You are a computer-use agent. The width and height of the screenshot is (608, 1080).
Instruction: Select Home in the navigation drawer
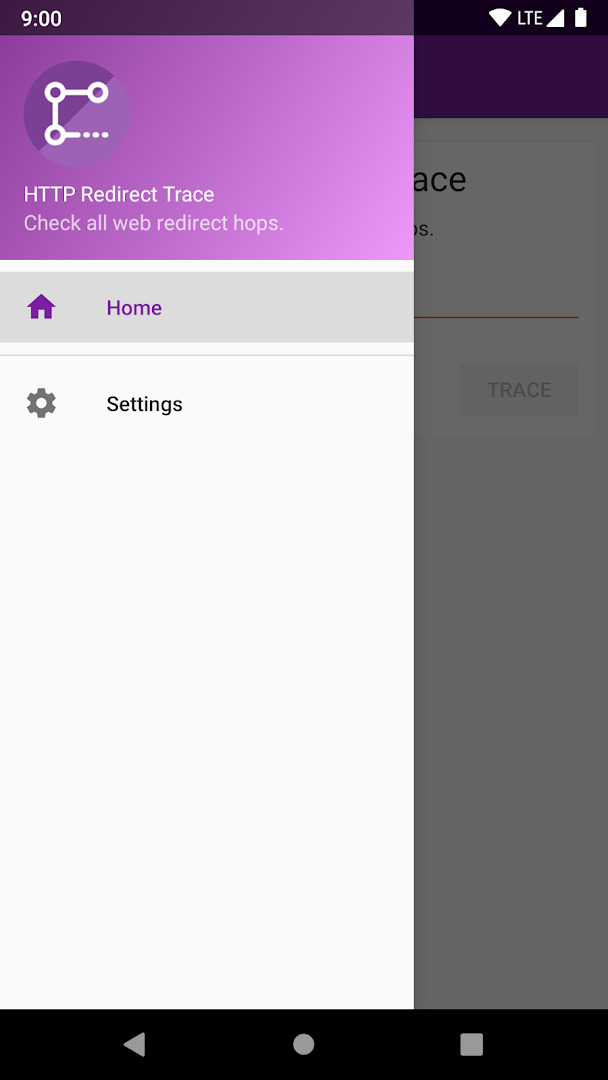pyautogui.click(x=207, y=307)
